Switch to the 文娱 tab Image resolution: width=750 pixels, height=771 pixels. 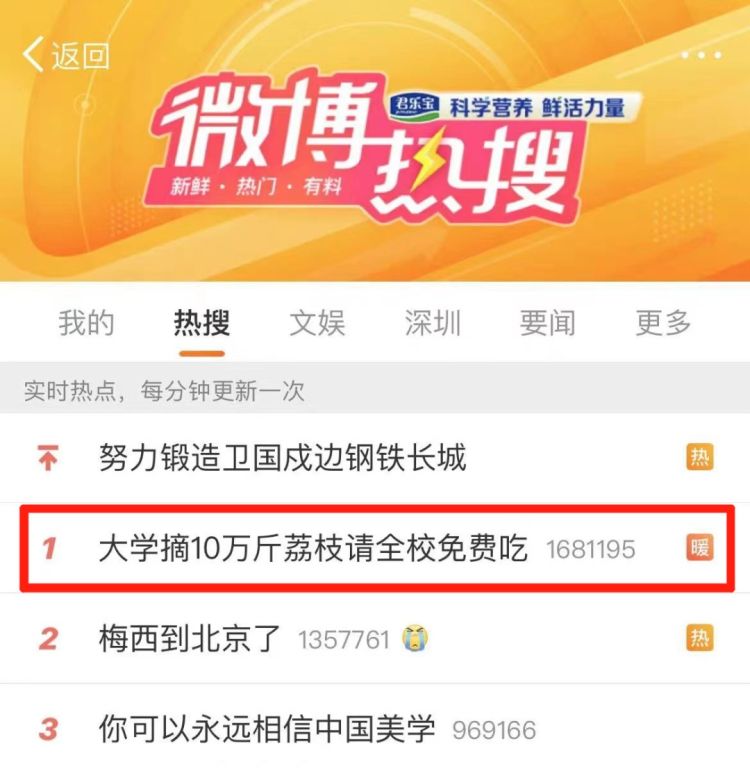[317, 323]
